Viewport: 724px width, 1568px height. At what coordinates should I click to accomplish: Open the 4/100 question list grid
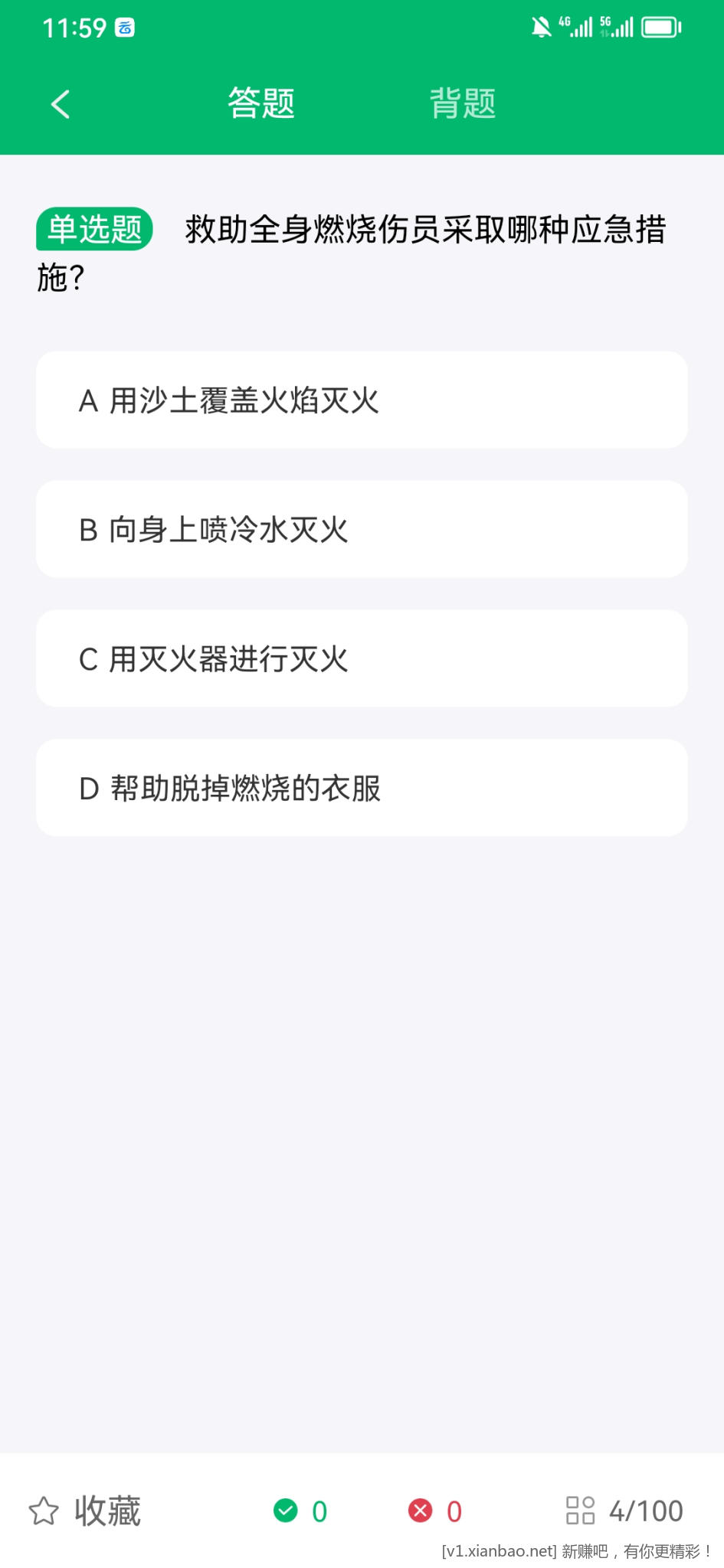click(624, 1511)
